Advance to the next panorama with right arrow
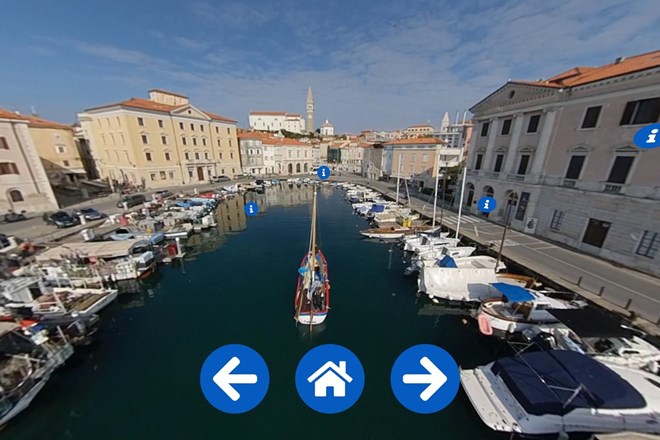The image size is (660, 440). point(425,379)
